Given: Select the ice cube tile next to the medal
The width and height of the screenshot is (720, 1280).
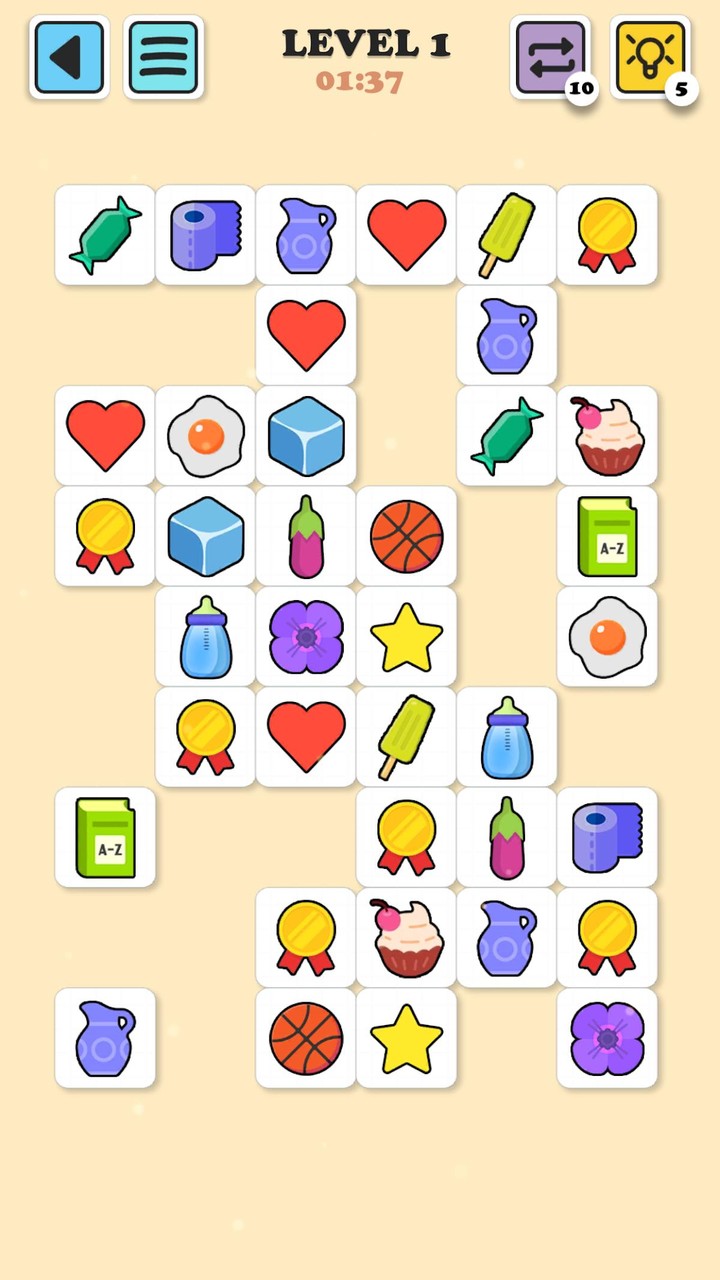Looking at the screenshot, I should coord(205,537).
